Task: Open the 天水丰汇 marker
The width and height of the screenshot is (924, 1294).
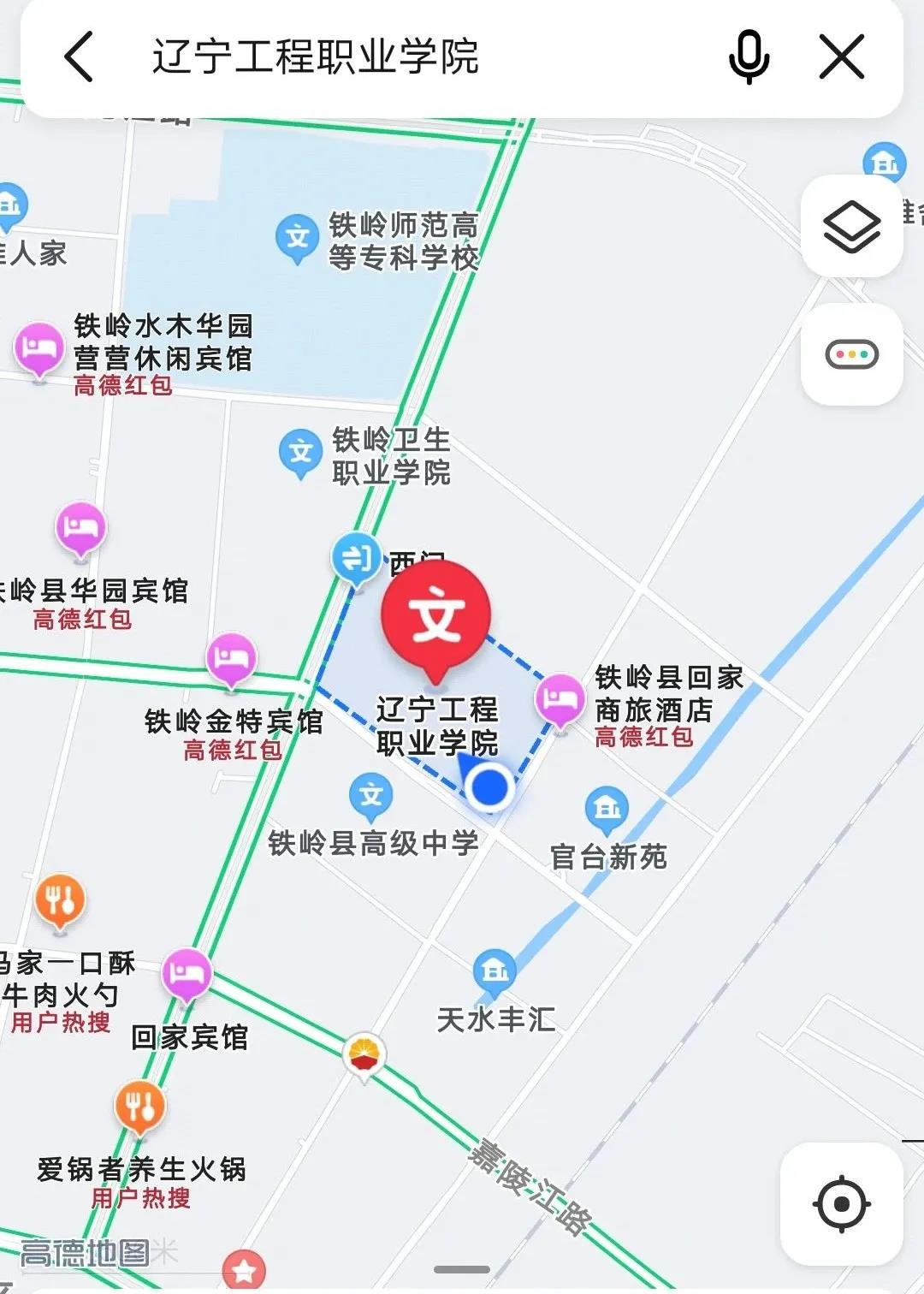Action: [495, 971]
